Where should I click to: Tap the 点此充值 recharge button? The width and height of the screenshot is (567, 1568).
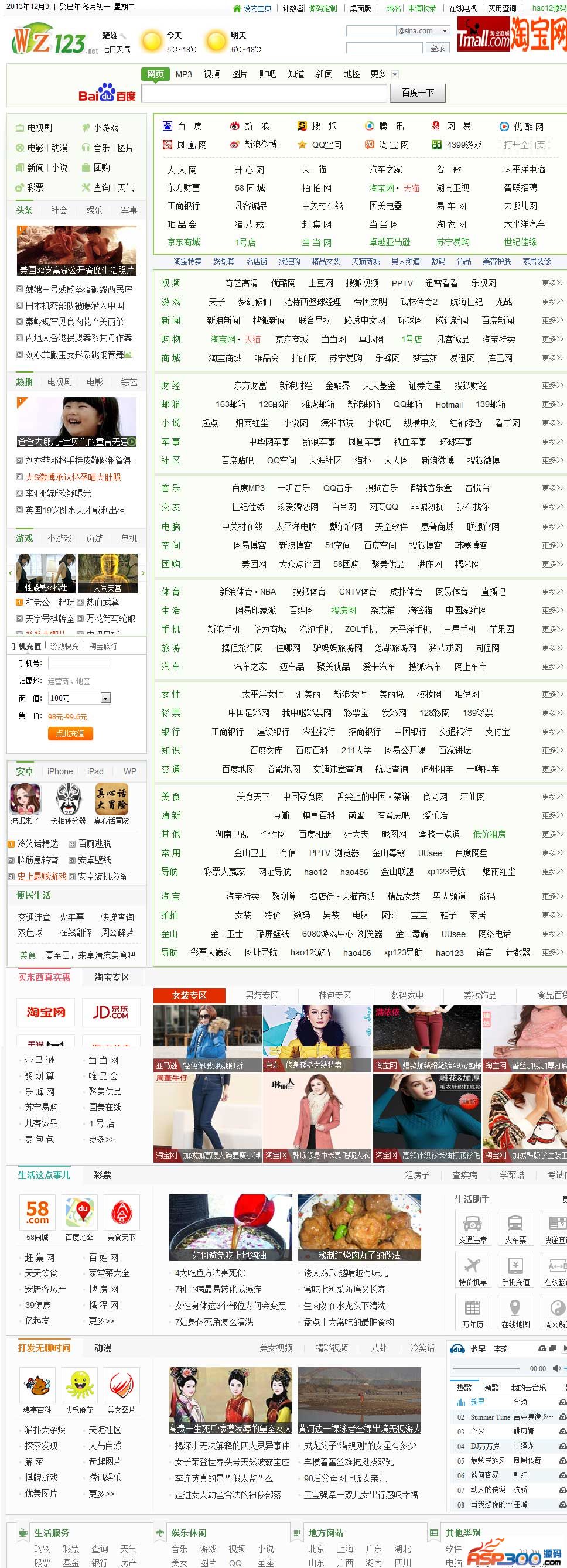pos(70,733)
